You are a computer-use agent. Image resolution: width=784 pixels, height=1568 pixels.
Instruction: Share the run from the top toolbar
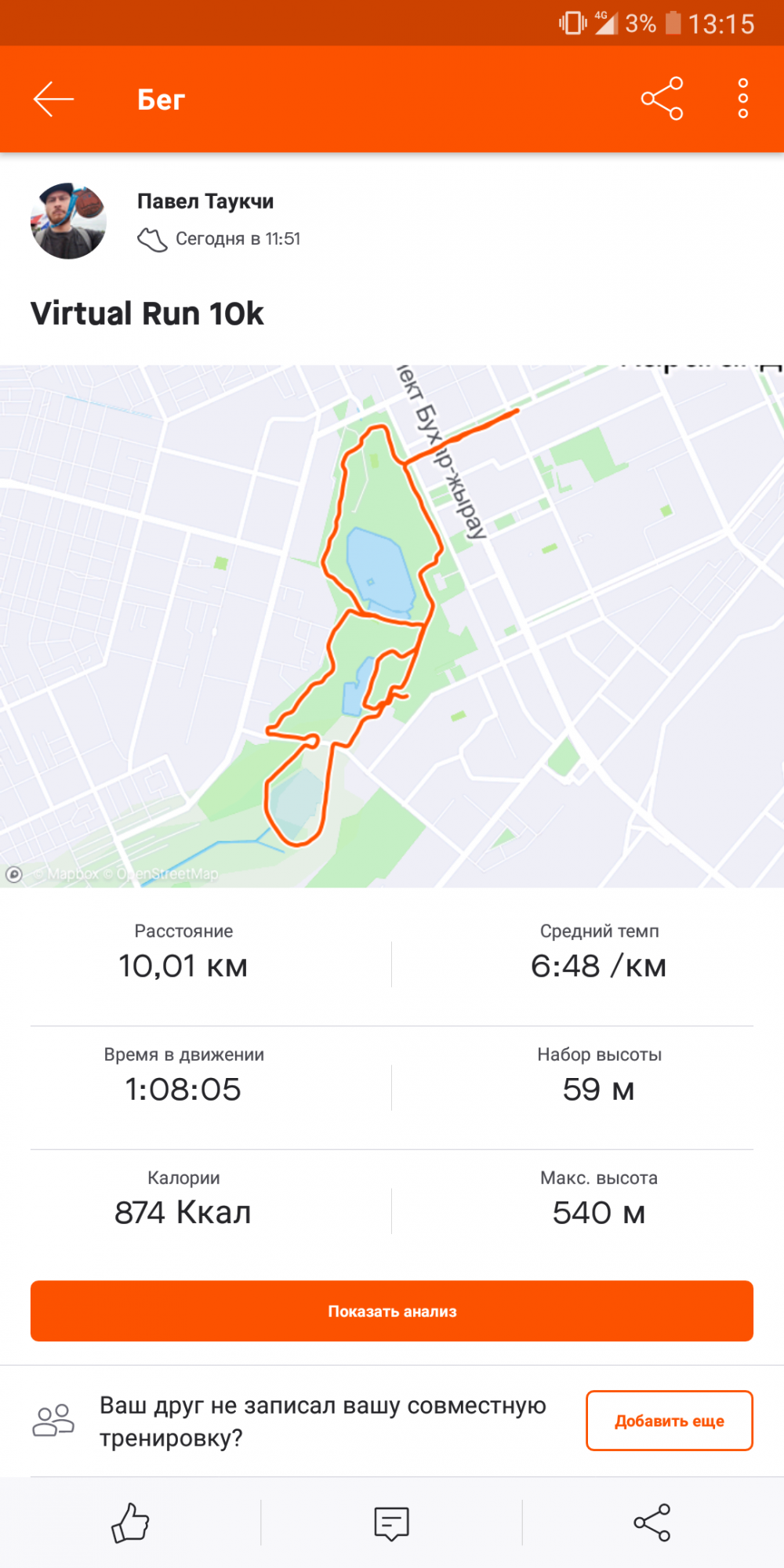[x=662, y=99]
